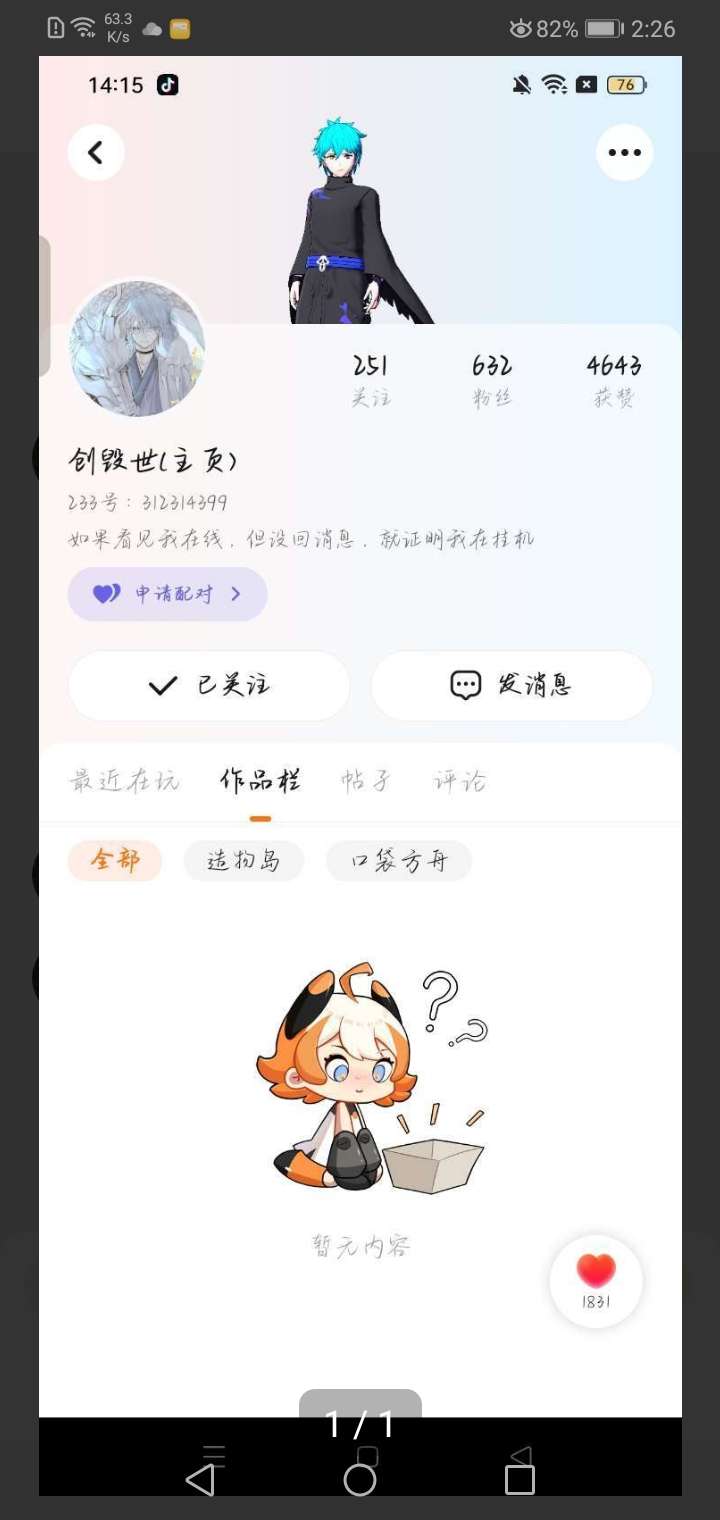Go back using the top-left arrow
This screenshot has width=720, height=1520.
tap(96, 152)
